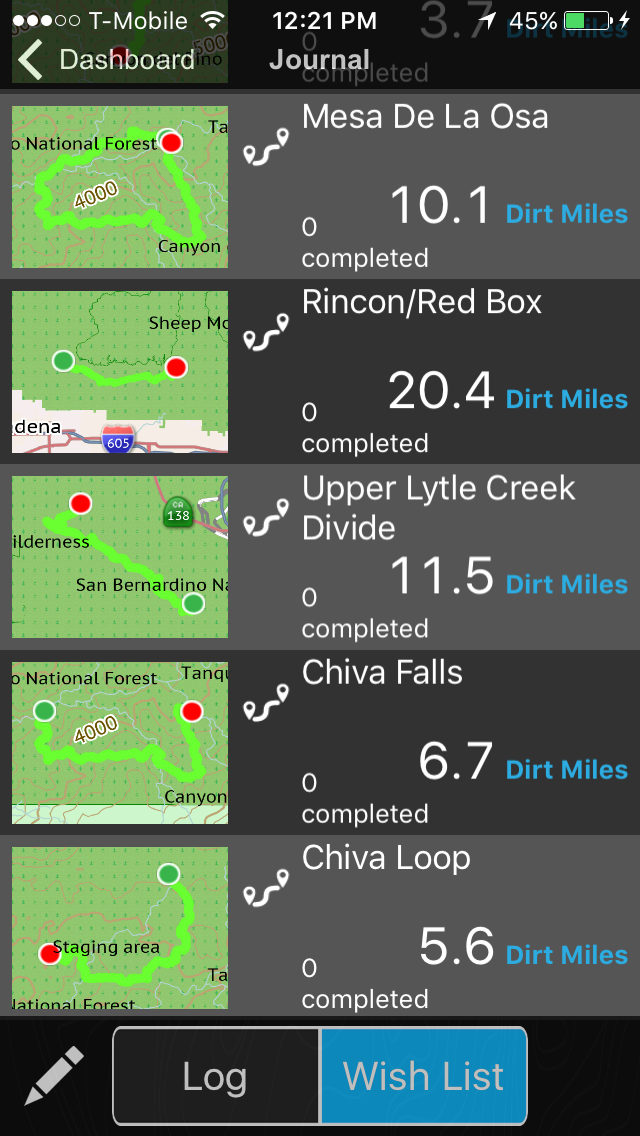View the Rincon/Red Box map thumbnail
The image size is (640, 1136).
pyautogui.click(x=120, y=372)
